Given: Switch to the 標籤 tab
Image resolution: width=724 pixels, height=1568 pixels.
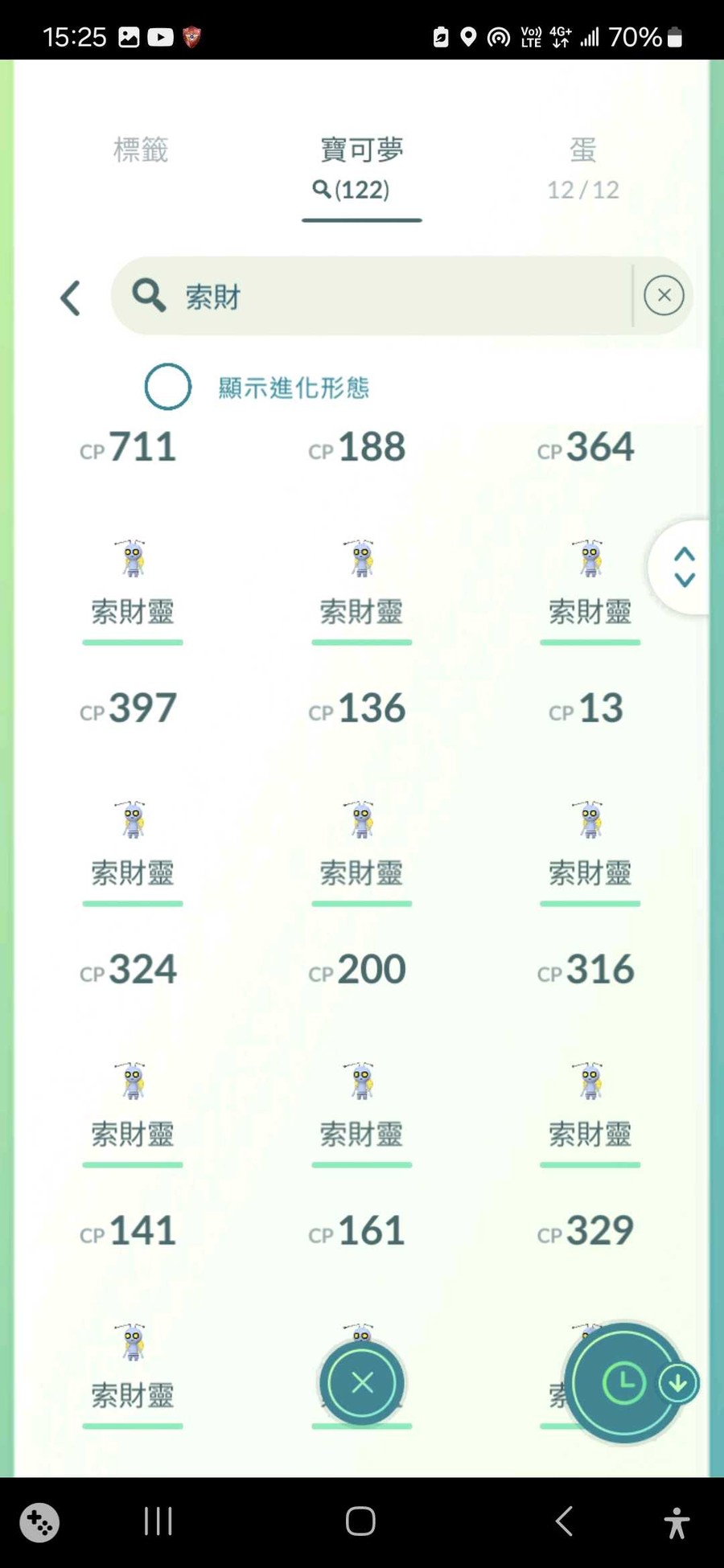Looking at the screenshot, I should tap(141, 150).
